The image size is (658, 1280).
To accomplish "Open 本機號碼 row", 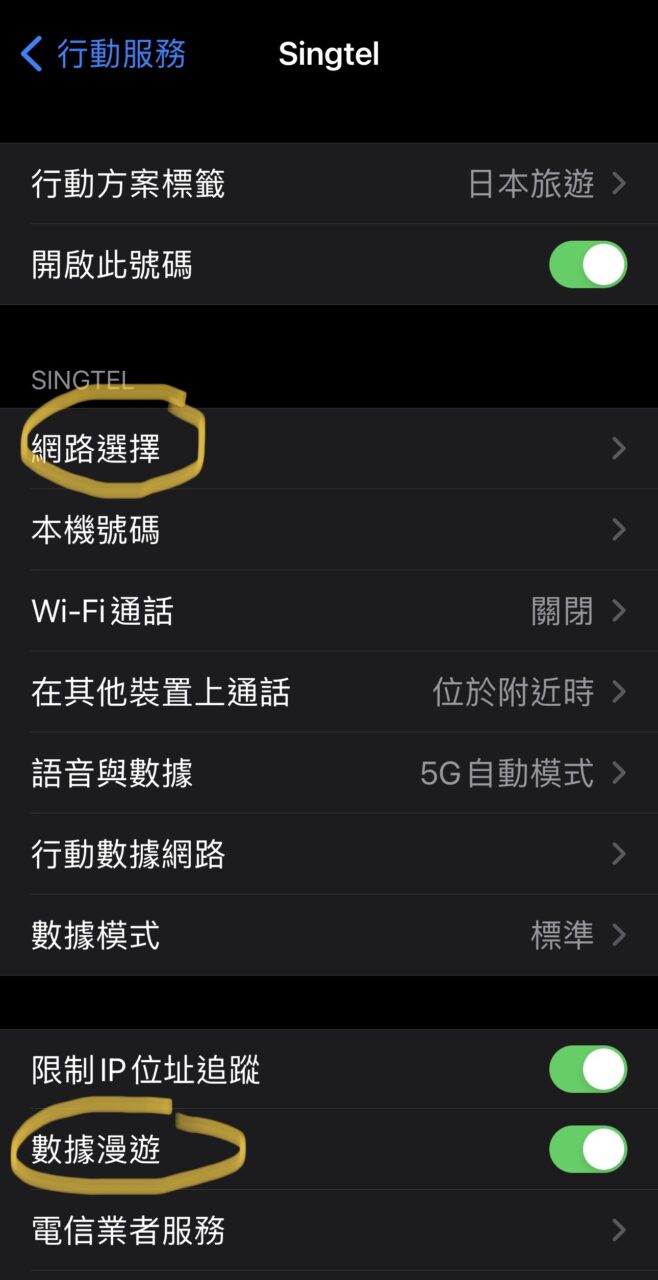I will click(x=328, y=530).
